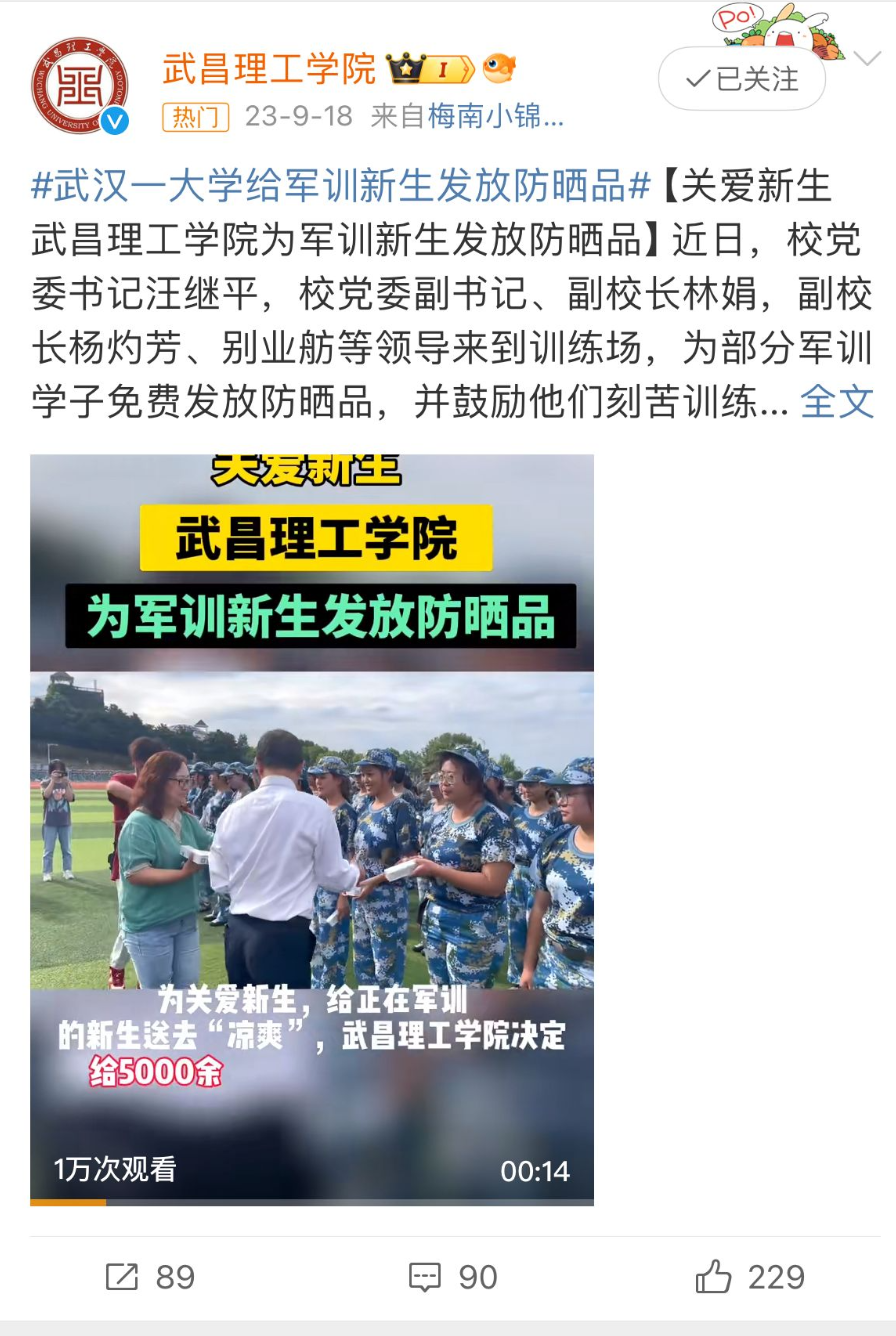
Task: Like the post with 229 likes
Action: (x=750, y=1277)
